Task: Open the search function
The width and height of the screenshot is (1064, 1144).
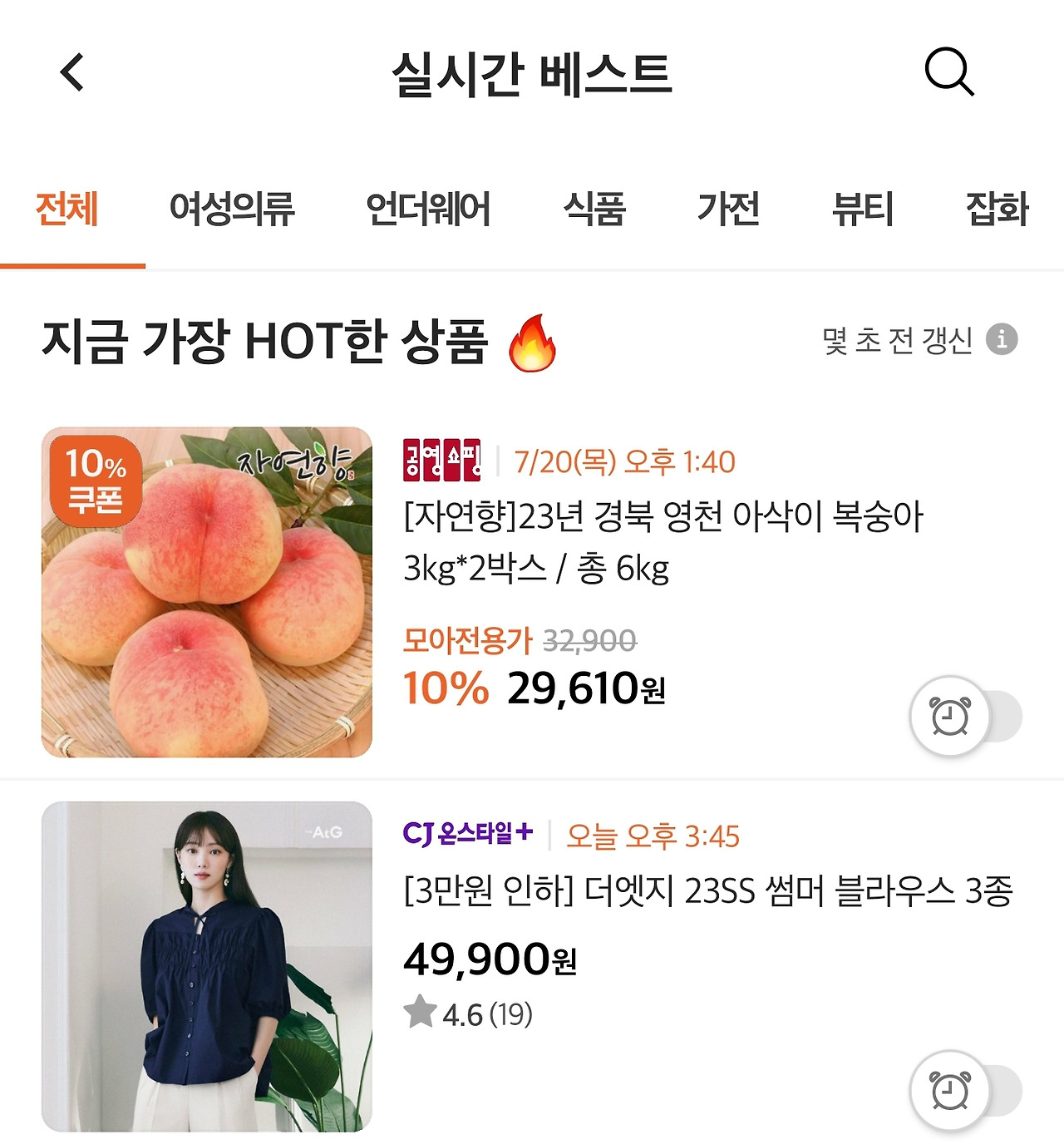Action: tap(950, 73)
